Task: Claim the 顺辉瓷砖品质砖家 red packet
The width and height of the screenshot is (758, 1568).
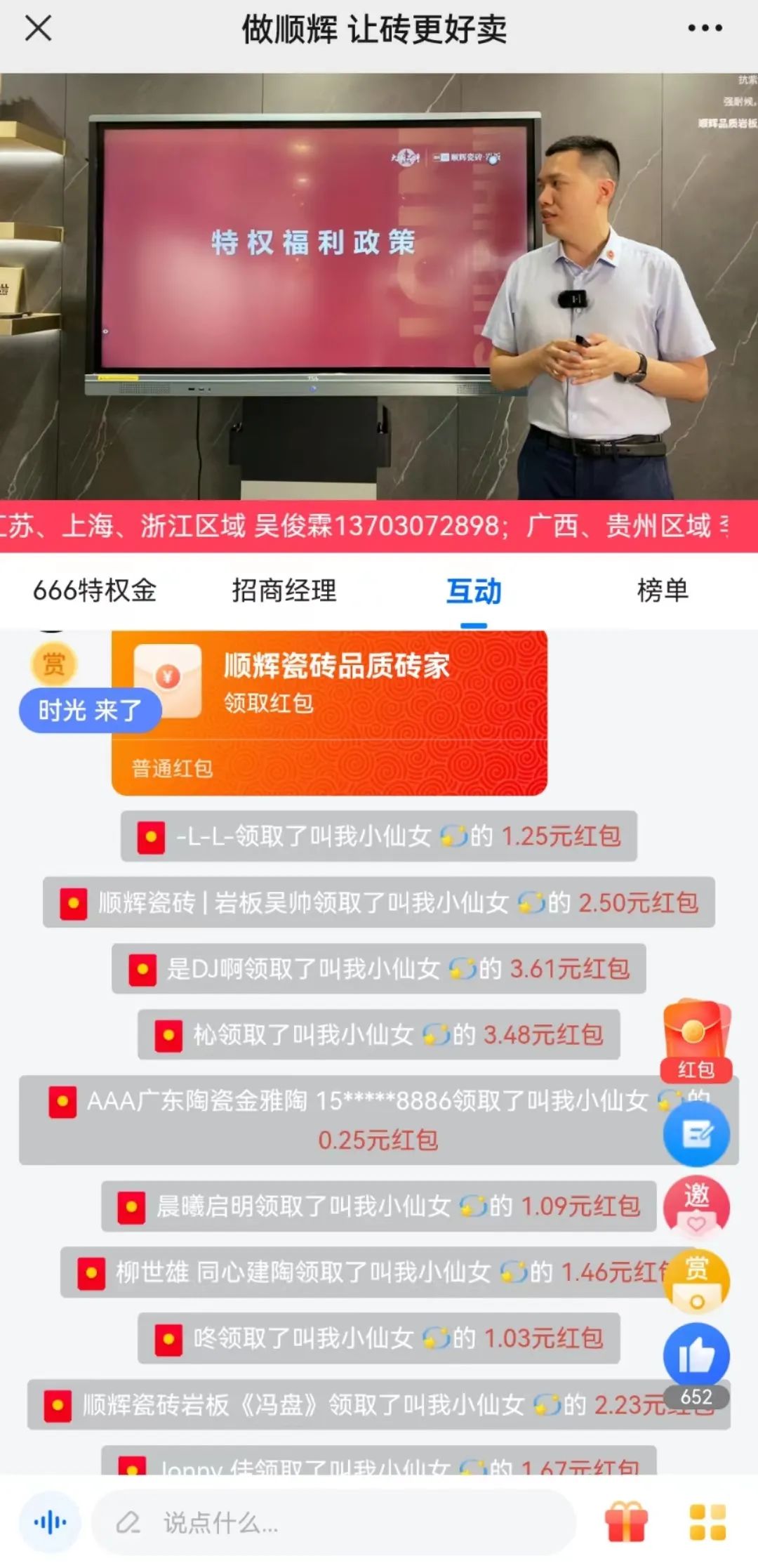Action: click(329, 712)
